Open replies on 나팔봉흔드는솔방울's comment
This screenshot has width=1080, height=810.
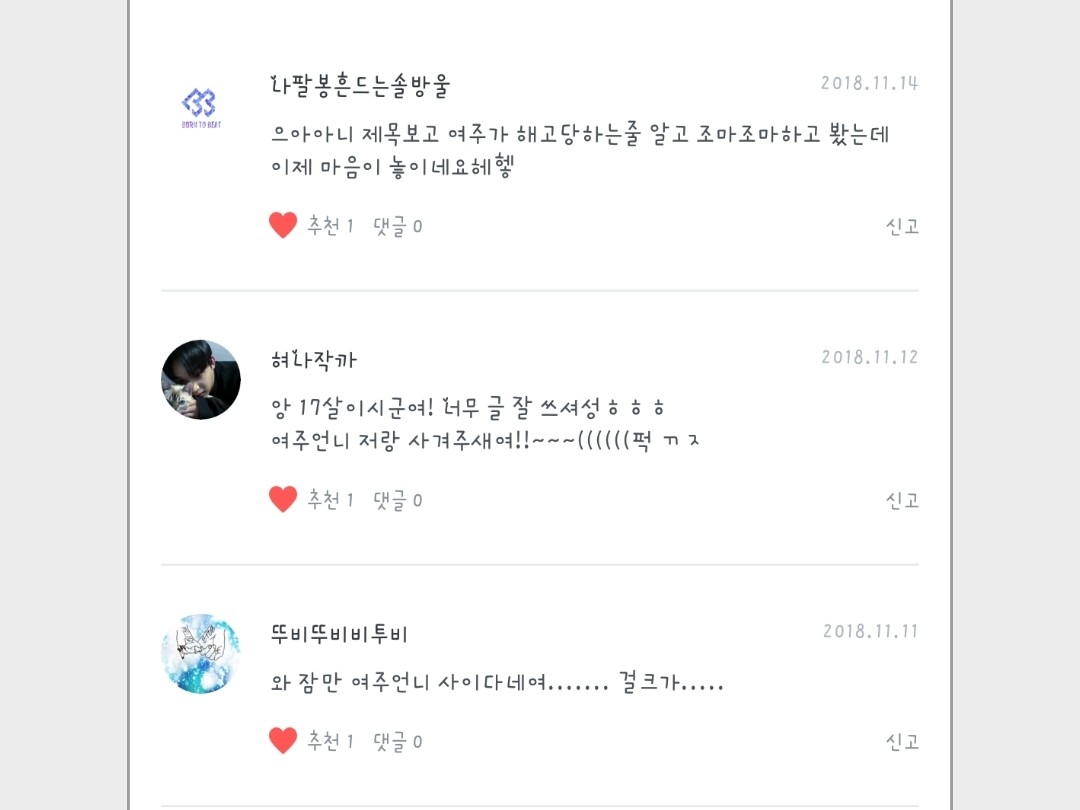coord(397,227)
